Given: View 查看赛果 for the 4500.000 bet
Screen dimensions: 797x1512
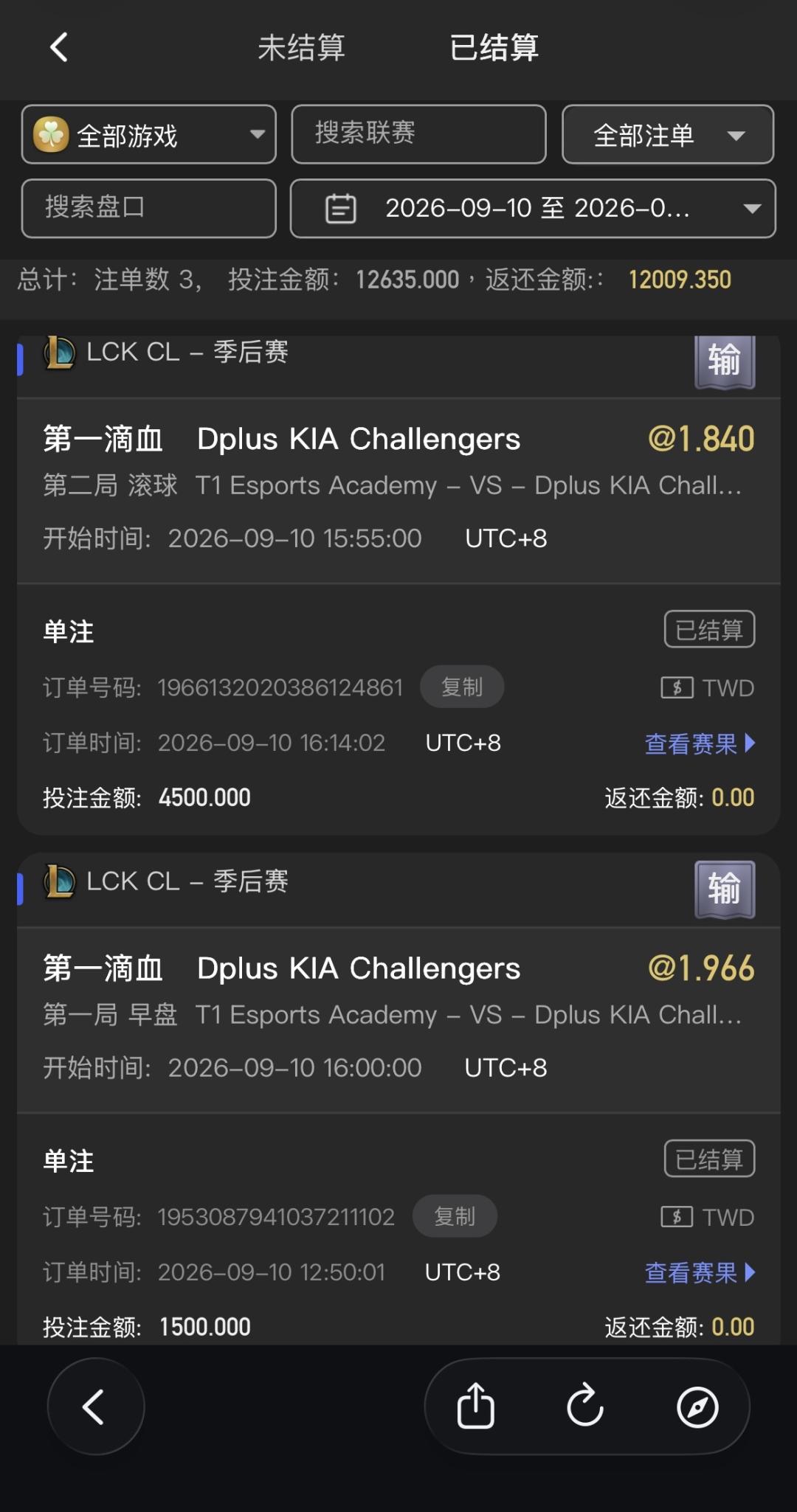Looking at the screenshot, I should coord(700,743).
